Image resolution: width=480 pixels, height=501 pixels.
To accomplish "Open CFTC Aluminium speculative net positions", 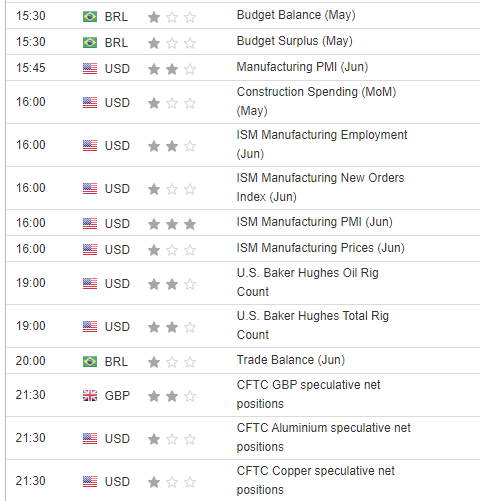I will [x=323, y=437].
